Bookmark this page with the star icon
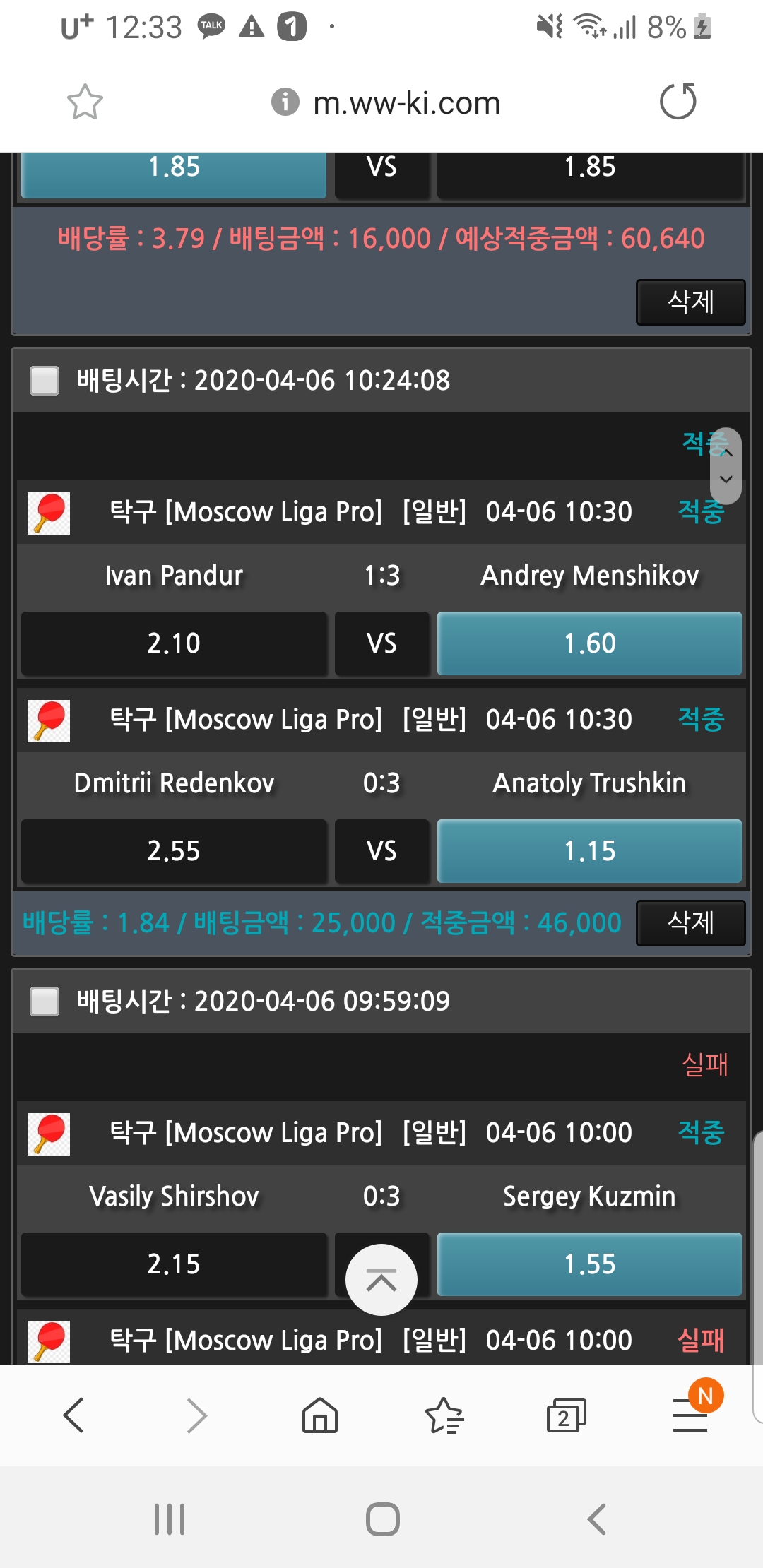 tap(85, 102)
